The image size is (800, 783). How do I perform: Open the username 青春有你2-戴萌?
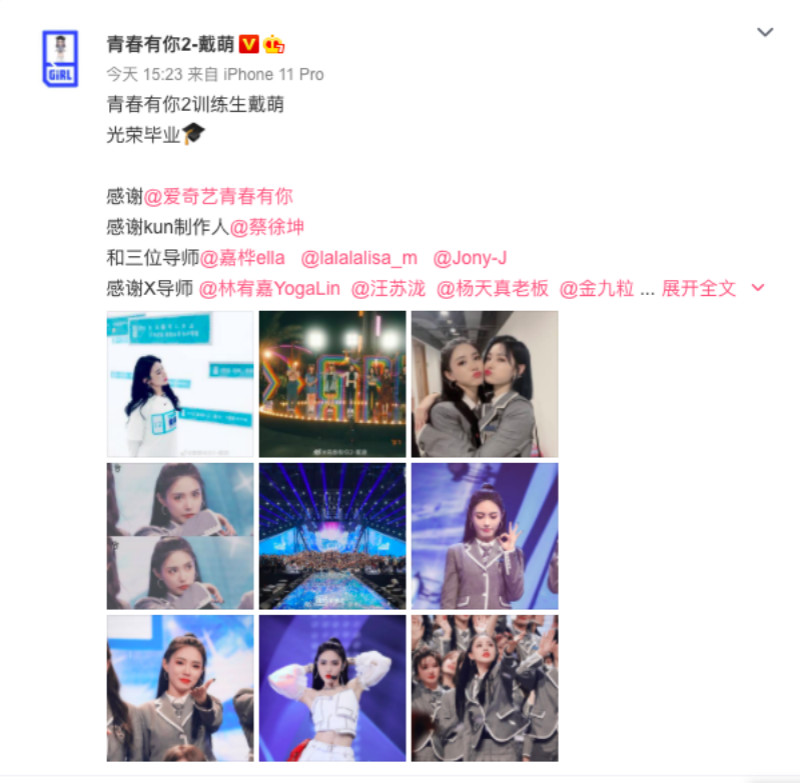tap(169, 44)
